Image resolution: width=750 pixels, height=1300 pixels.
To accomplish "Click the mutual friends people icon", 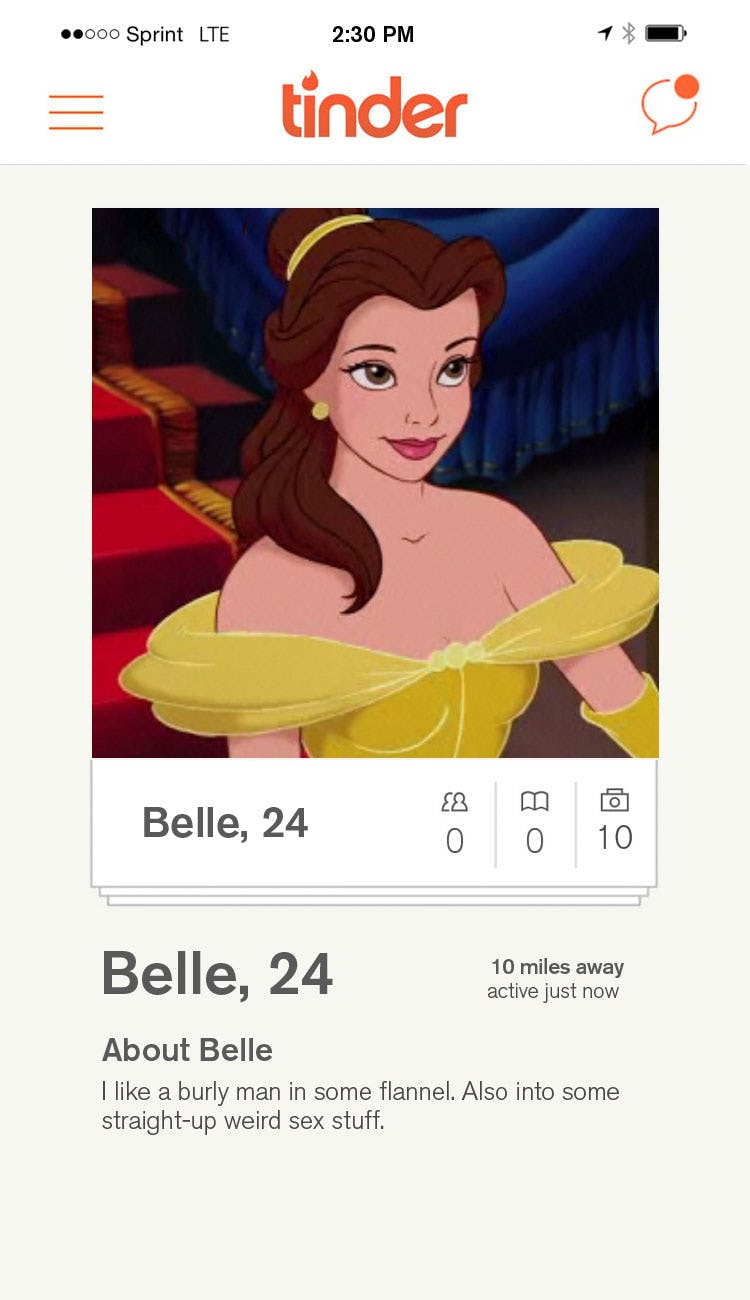I will 456,801.
